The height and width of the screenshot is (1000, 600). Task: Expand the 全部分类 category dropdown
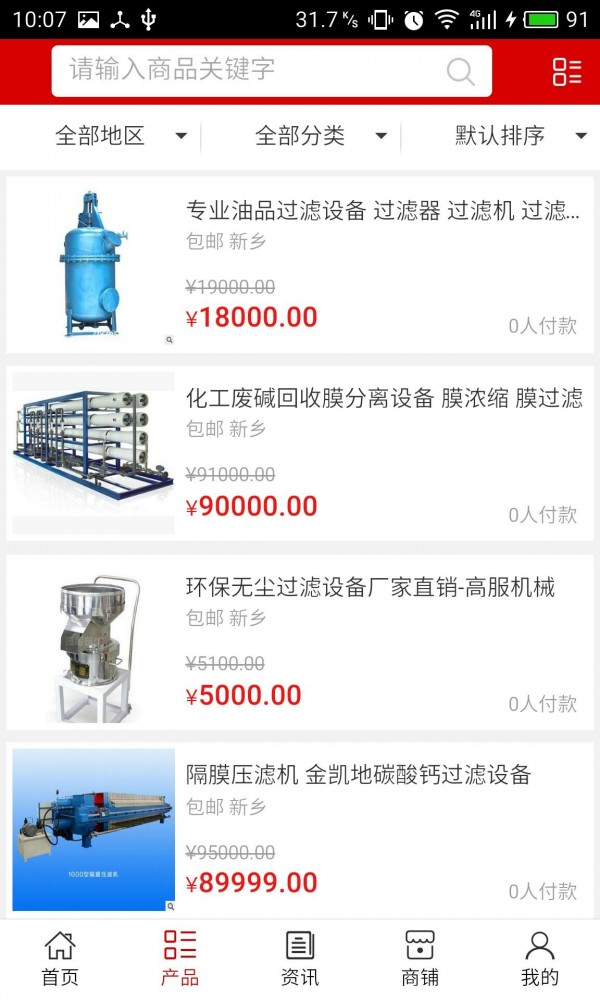tap(320, 136)
